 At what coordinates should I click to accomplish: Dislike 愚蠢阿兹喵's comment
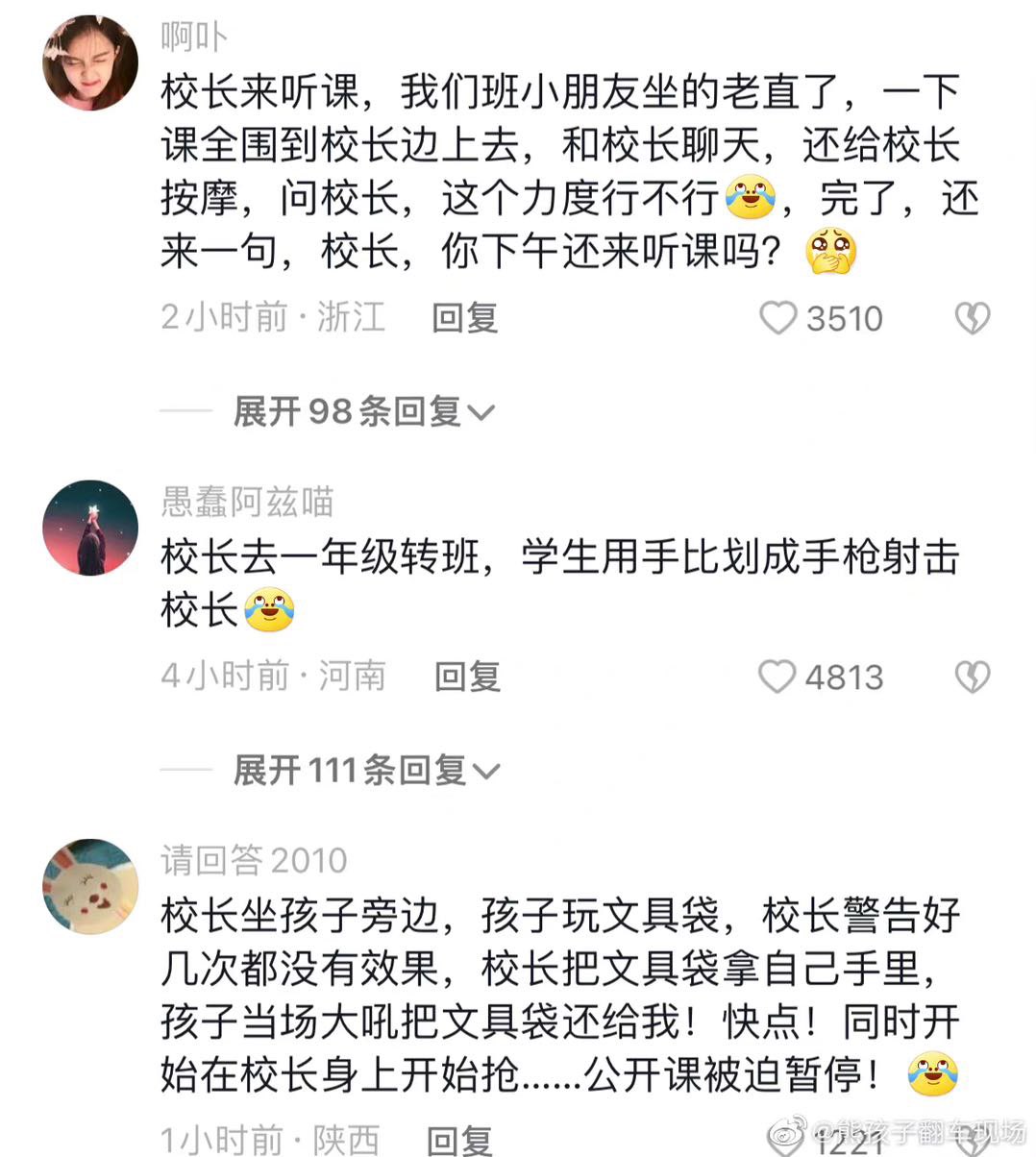tap(972, 677)
